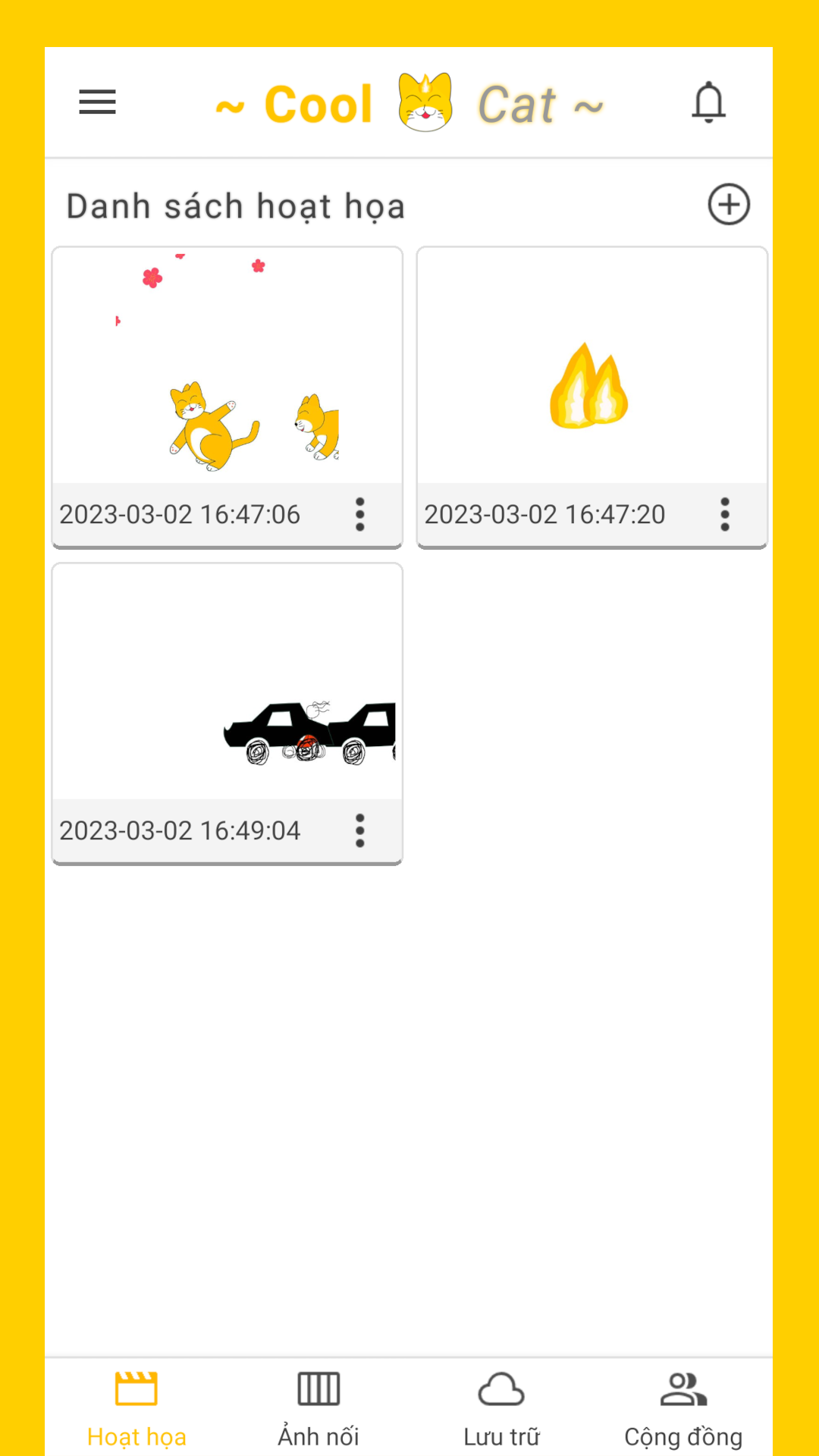Viewport: 819px width, 1456px height.
Task: Open the animation dated 2023-03-02 16:47:06
Action: [x=227, y=366]
